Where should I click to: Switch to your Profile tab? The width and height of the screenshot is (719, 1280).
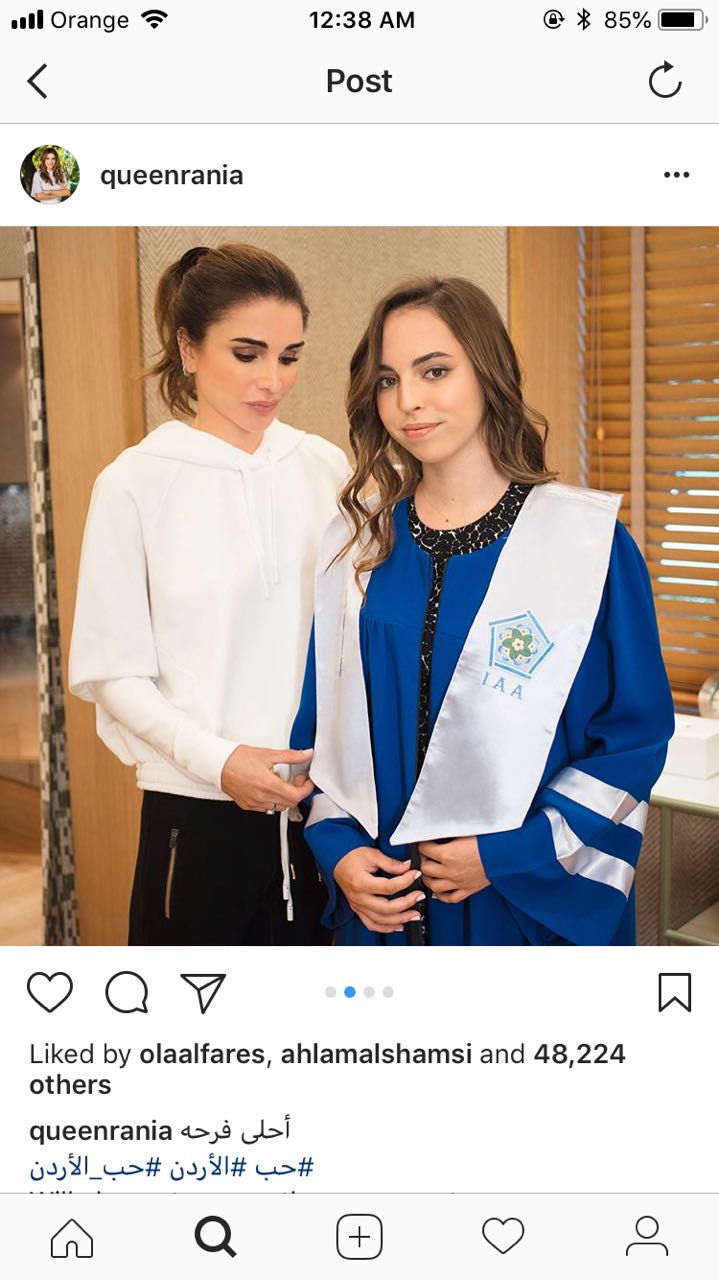click(x=647, y=1237)
